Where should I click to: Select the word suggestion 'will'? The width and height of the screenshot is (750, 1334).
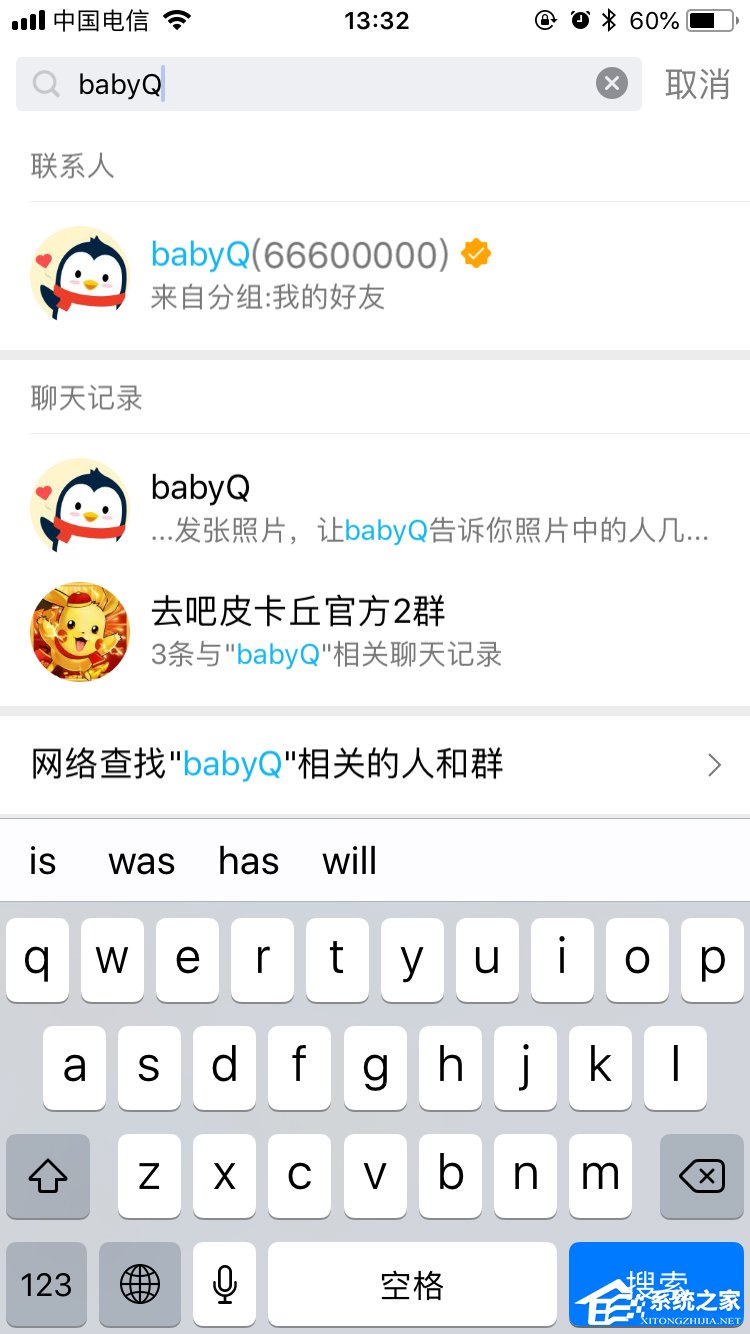349,860
